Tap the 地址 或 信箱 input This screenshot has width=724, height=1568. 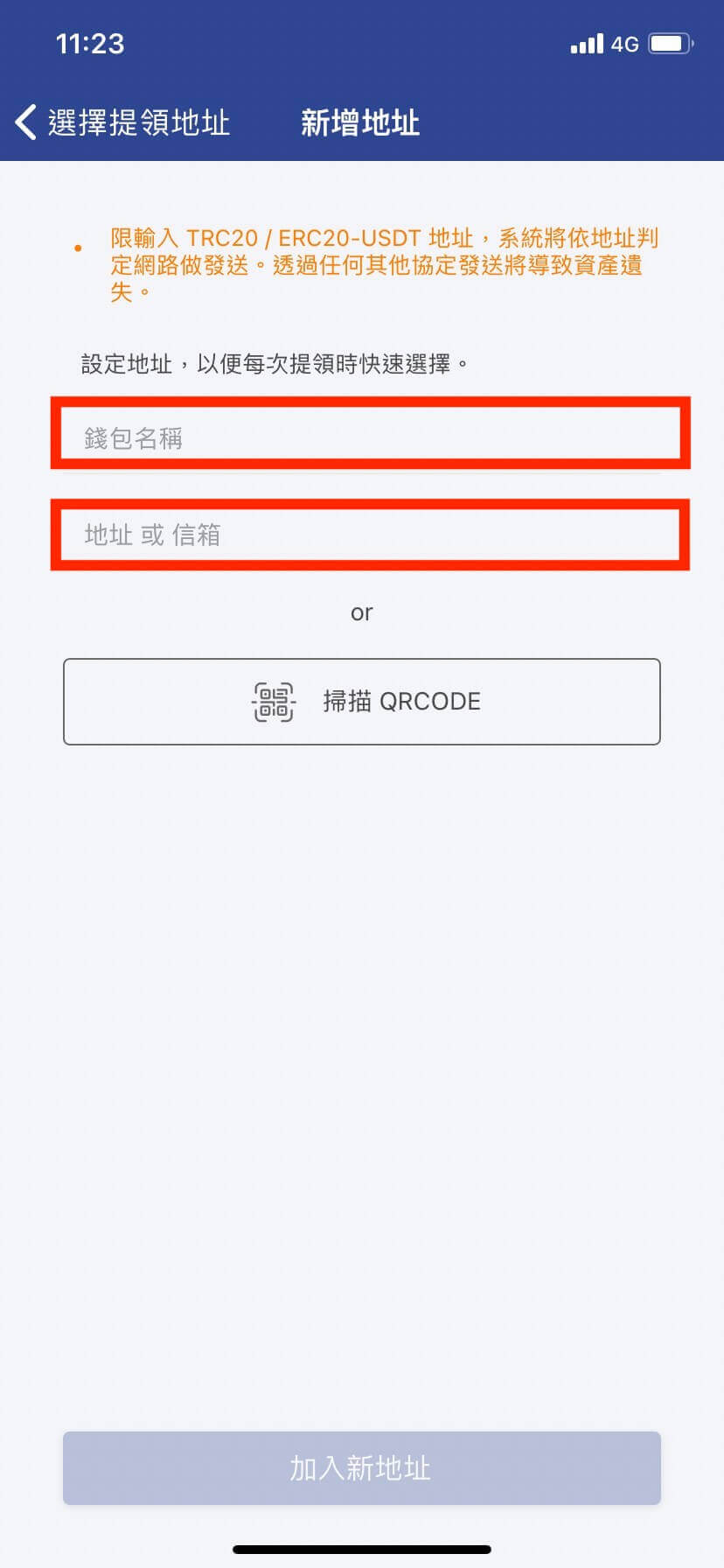pyautogui.click(x=370, y=535)
